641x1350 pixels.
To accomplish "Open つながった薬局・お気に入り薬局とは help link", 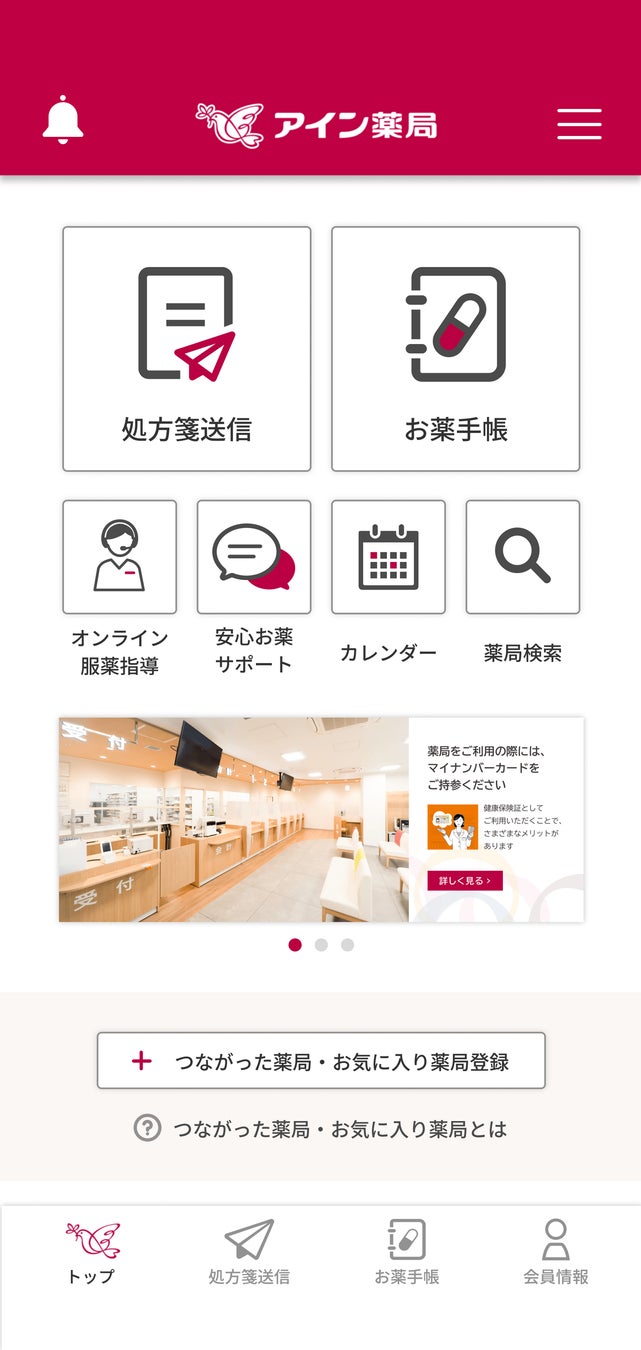I will (x=321, y=1129).
